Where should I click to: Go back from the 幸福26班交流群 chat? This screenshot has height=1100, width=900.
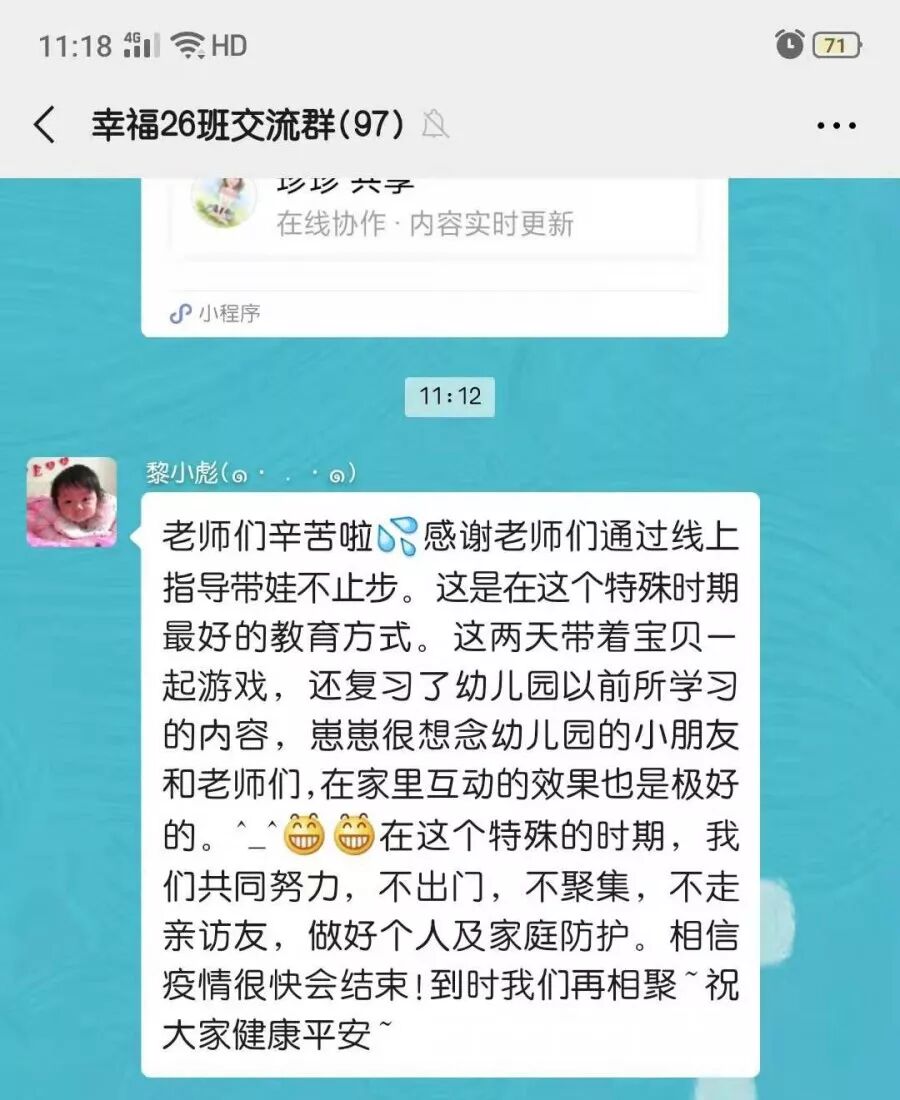[44, 126]
